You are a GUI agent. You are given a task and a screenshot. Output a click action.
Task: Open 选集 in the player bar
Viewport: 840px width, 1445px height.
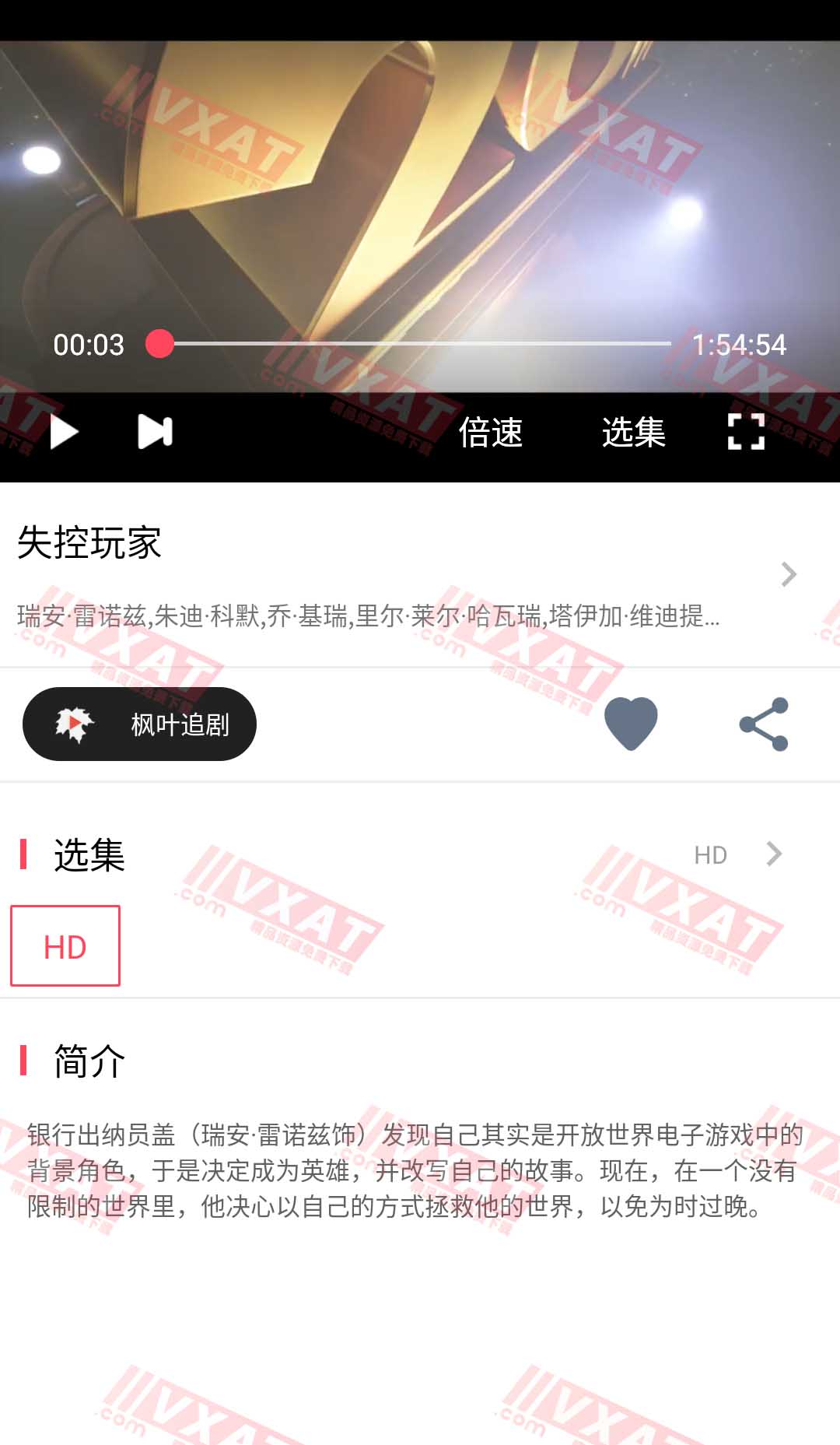click(633, 433)
